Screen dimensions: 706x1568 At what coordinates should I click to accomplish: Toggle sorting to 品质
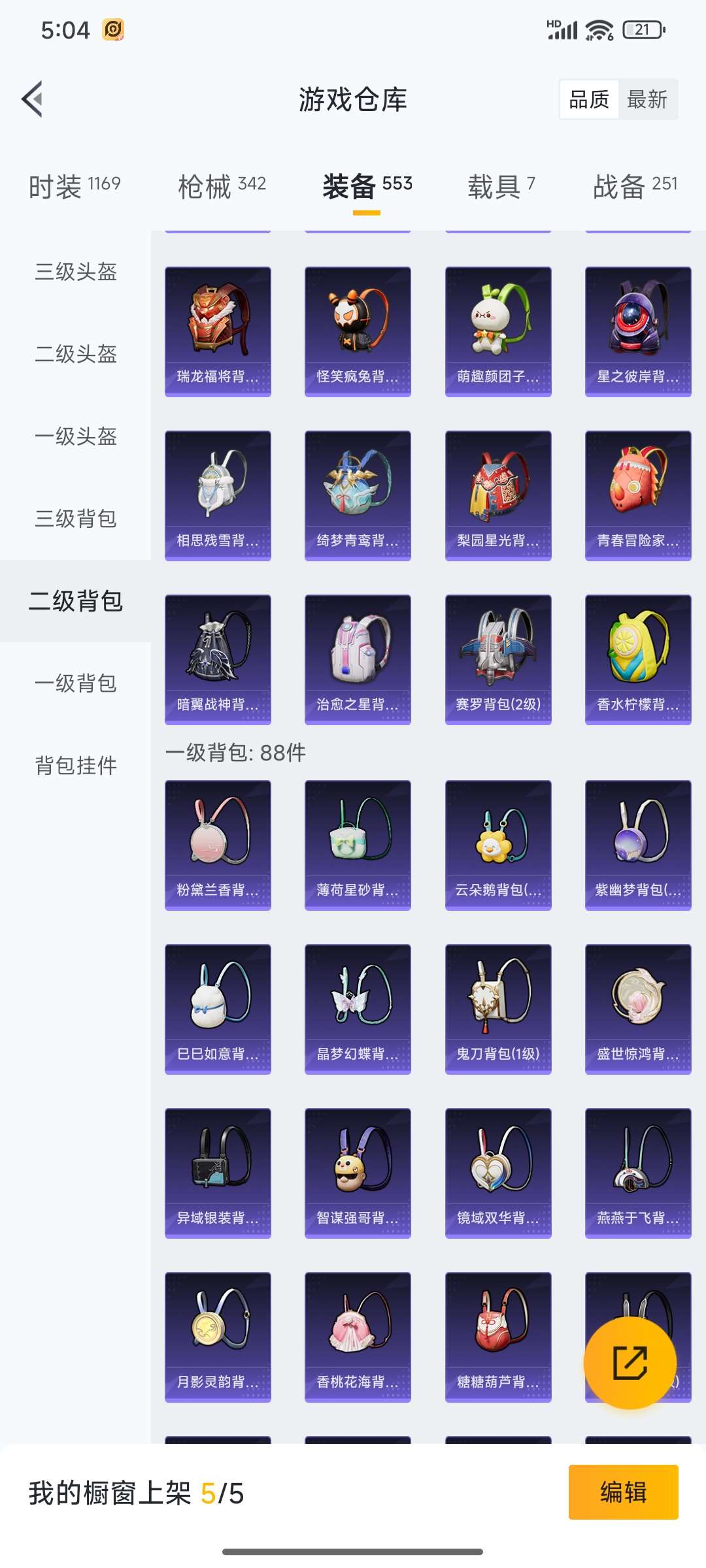pos(588,99)
